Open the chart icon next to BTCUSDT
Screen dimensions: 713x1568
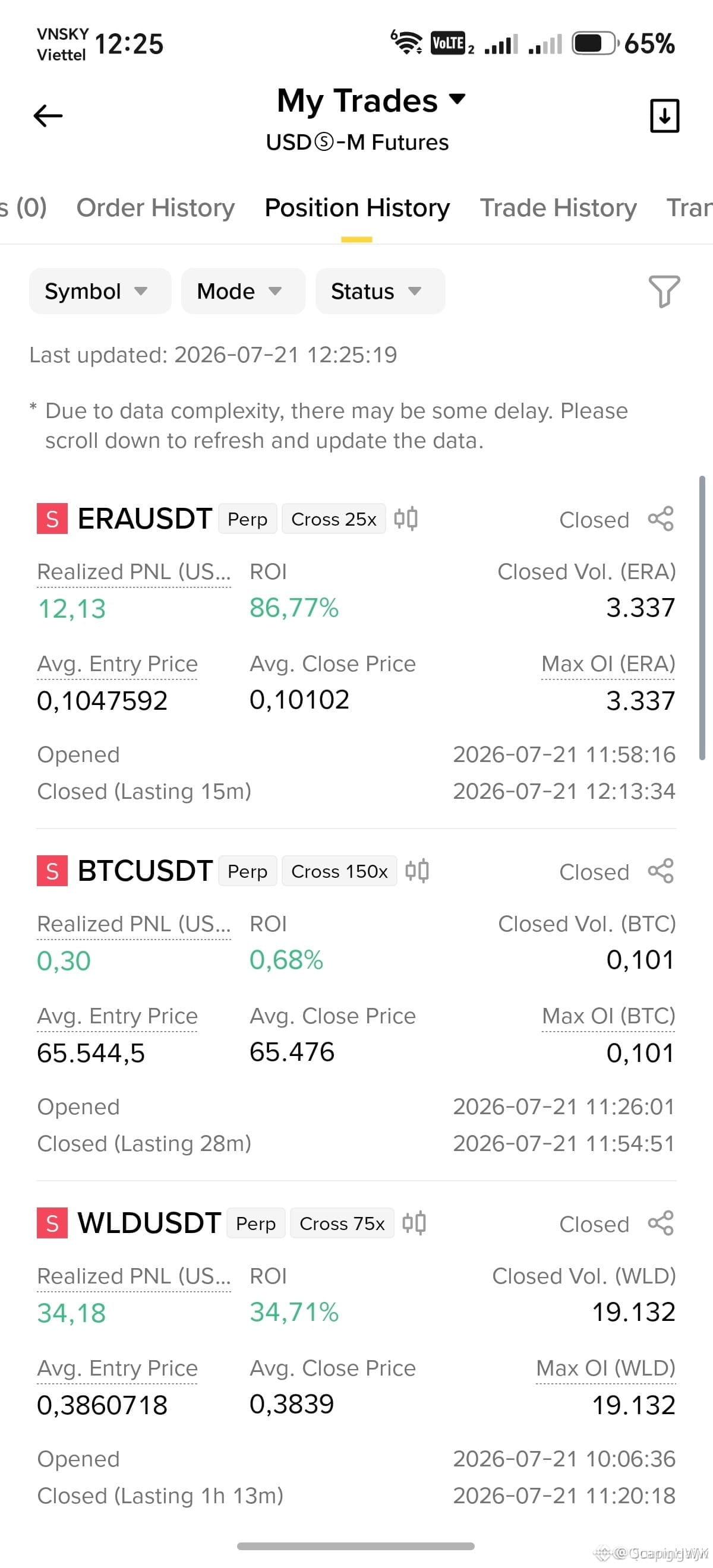click(x=417, y=871)
